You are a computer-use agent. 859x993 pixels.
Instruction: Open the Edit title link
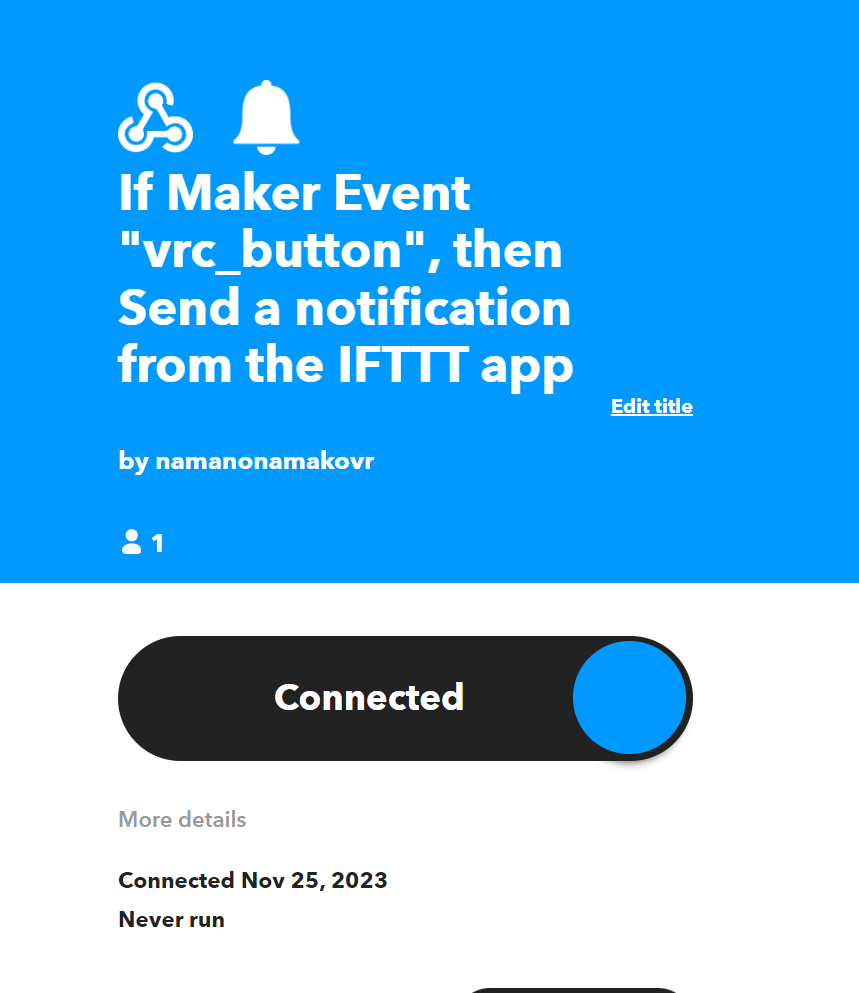point(651,406)
